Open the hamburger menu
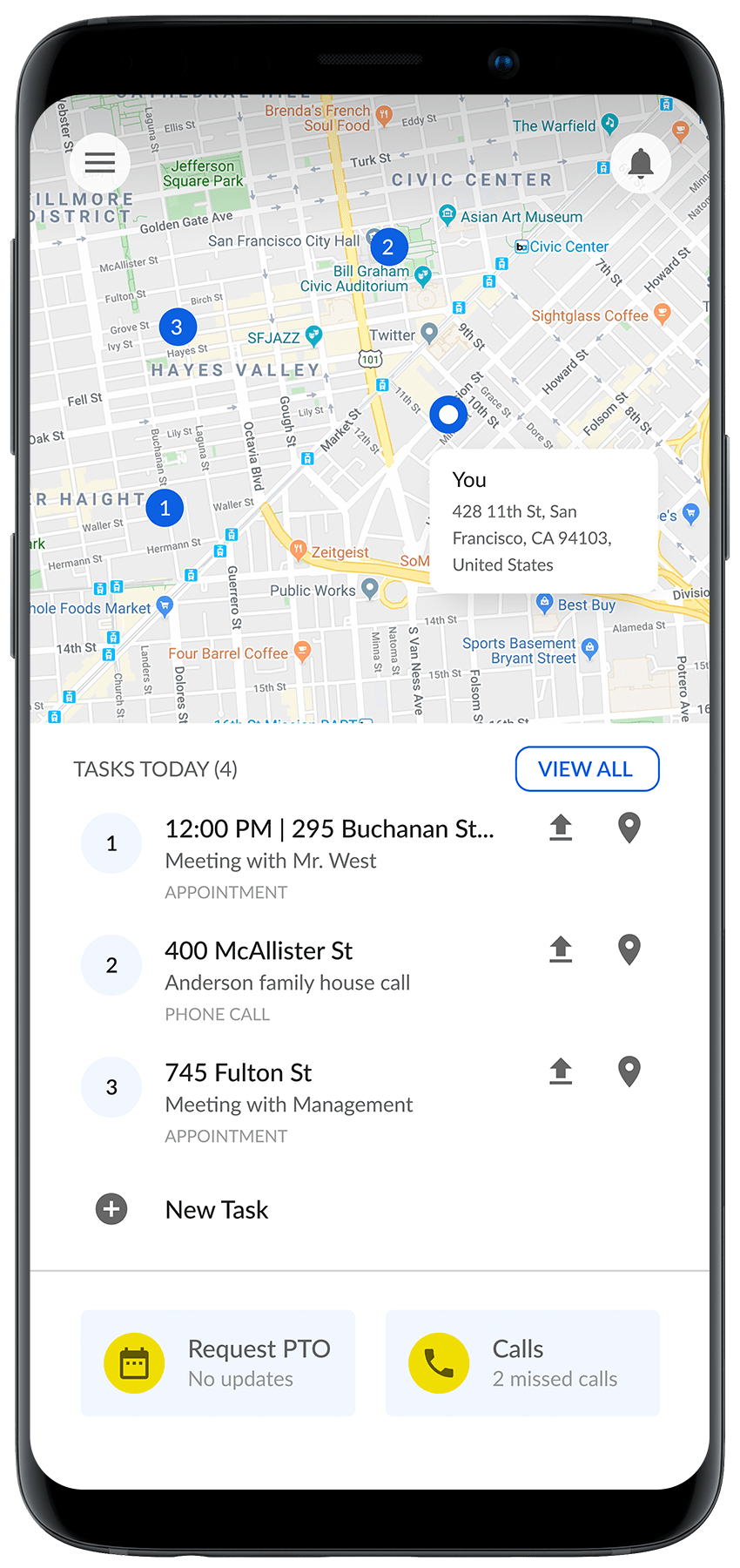Viewport: 740px width, 1568px height. point(100,162)
